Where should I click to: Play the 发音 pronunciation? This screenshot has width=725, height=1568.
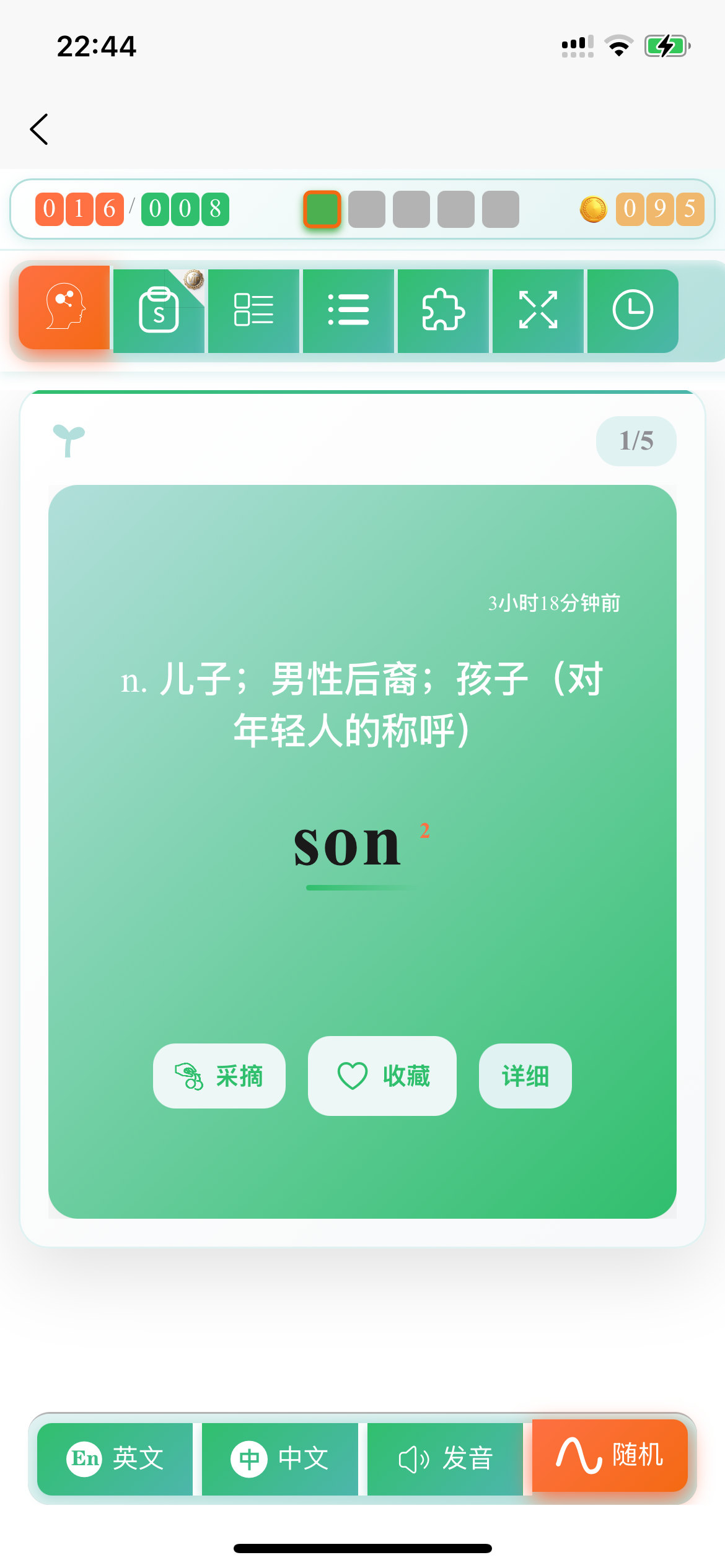pyautogui.click(x=446, y=1458)
